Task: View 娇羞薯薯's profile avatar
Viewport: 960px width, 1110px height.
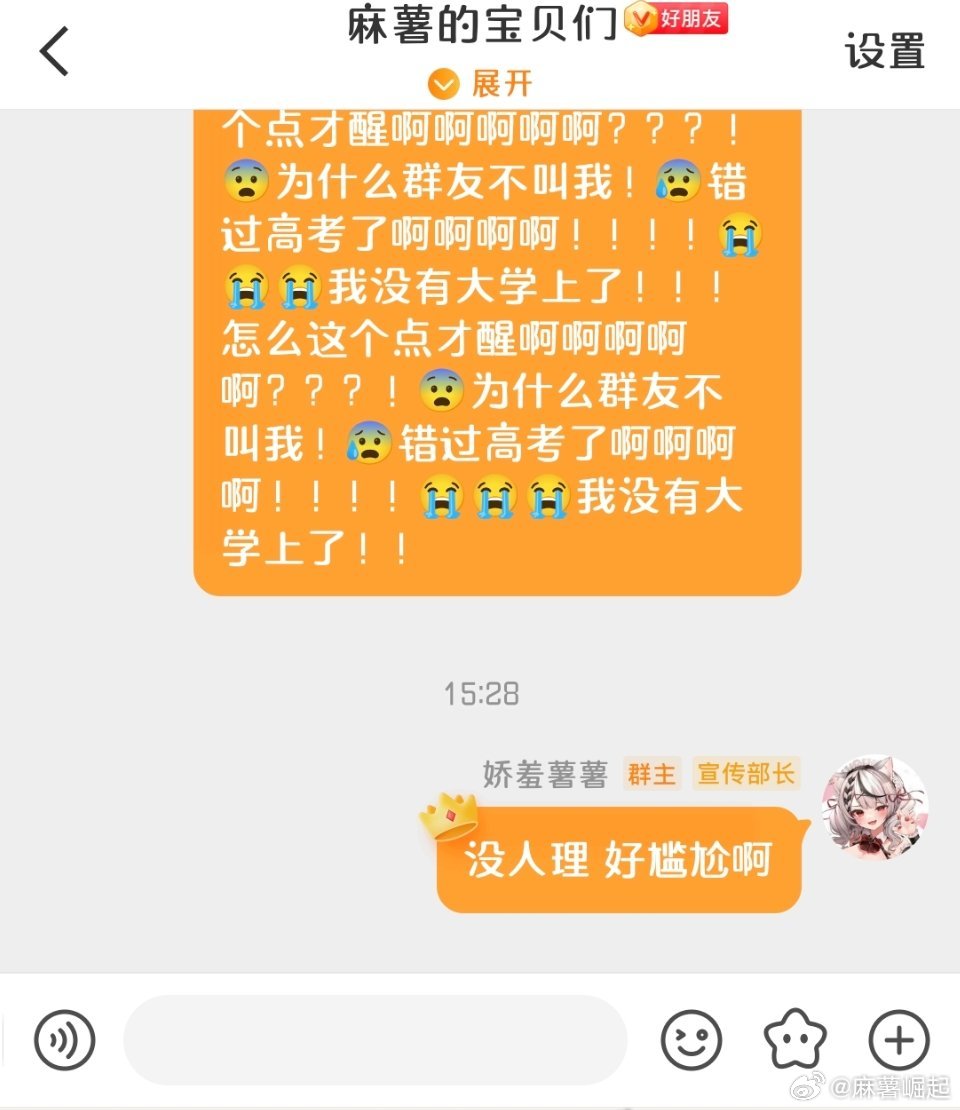Action: [875, 807]
